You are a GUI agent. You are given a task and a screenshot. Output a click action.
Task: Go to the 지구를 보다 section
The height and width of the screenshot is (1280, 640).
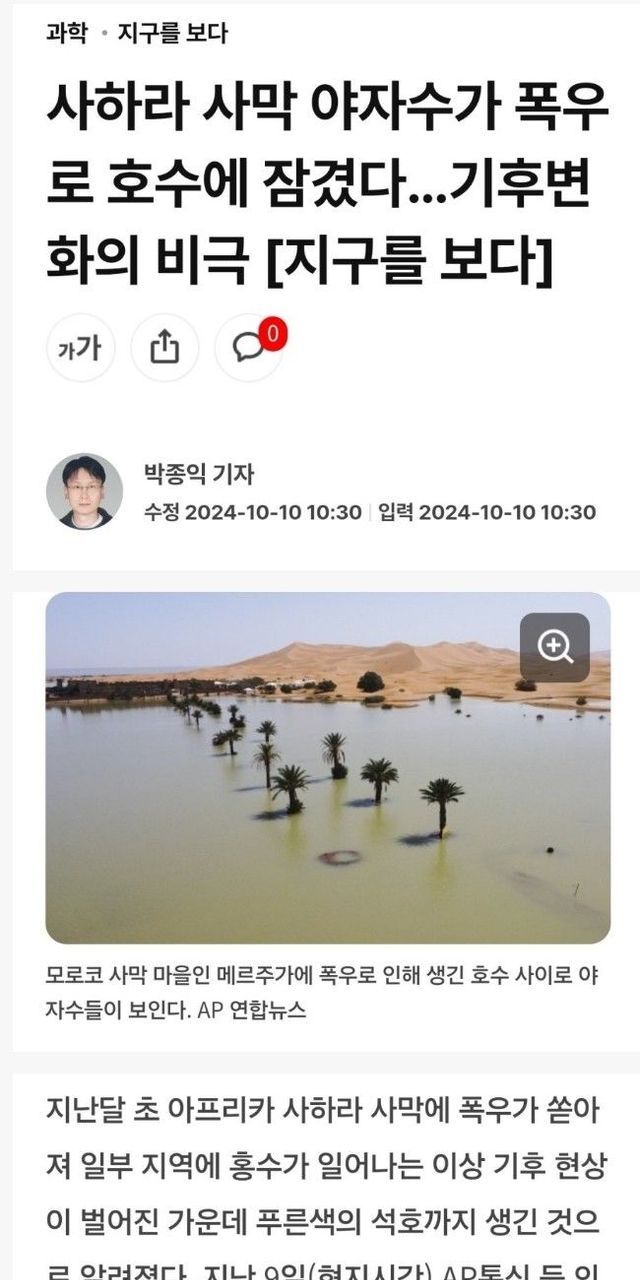click(172, 33)
